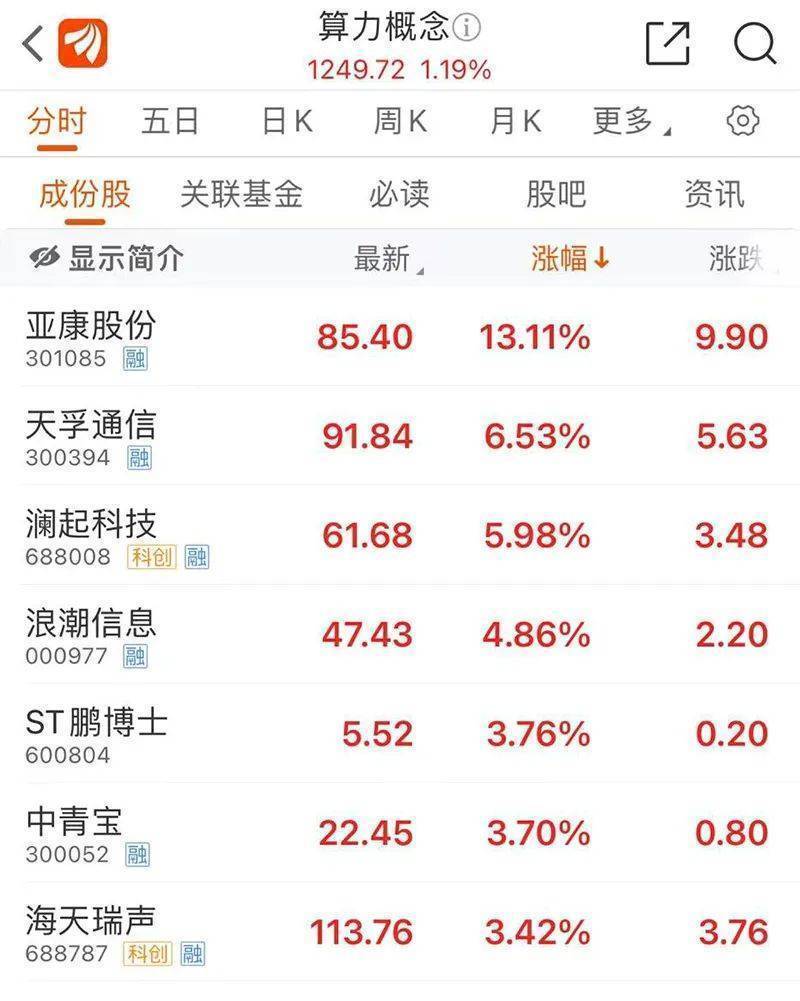
Task: Open stock 浪潮信息 details
Action: pyautogui.click(x=91, y=634)
